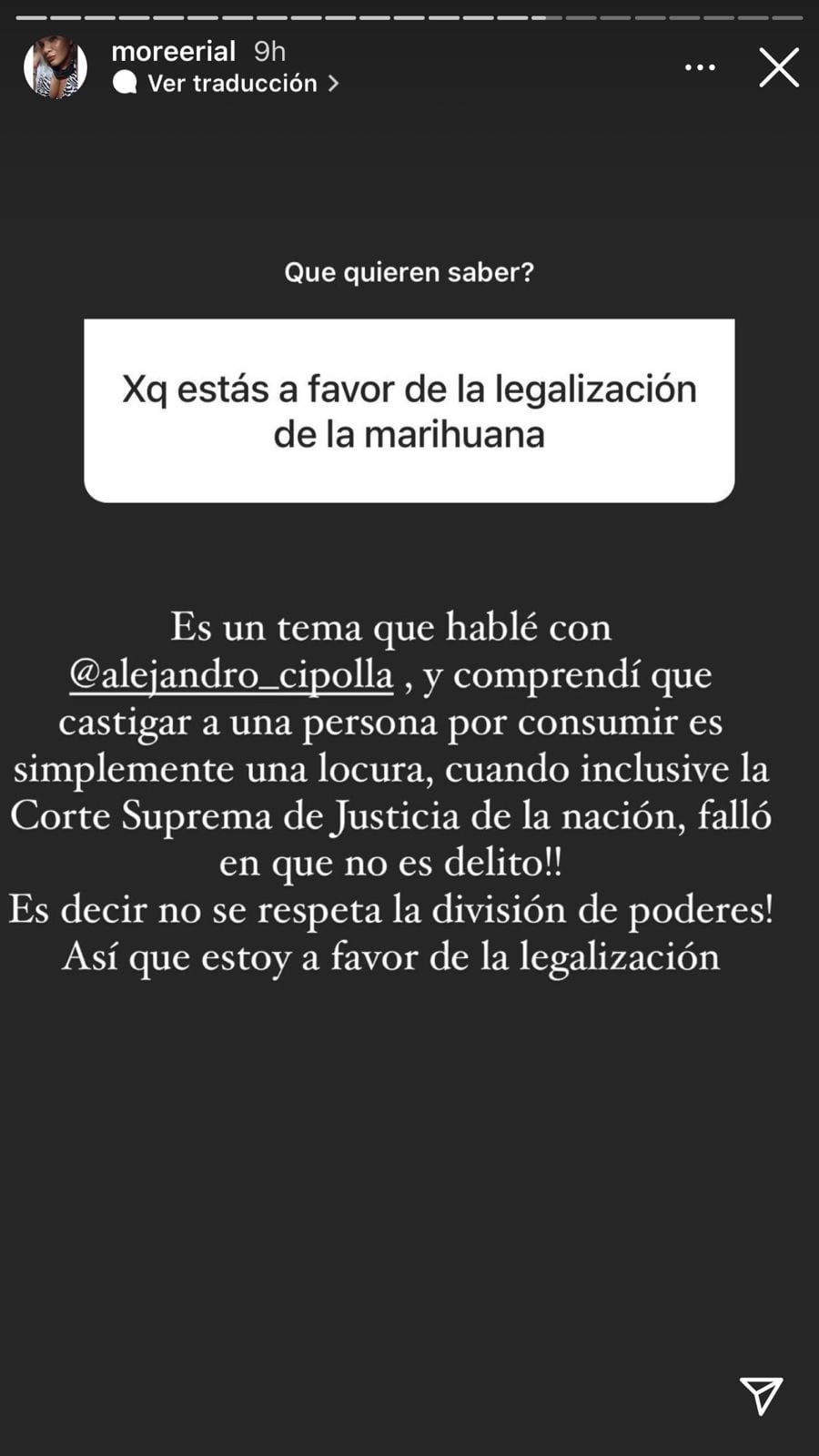Tap the story header area near the avatar

point(109,66)
